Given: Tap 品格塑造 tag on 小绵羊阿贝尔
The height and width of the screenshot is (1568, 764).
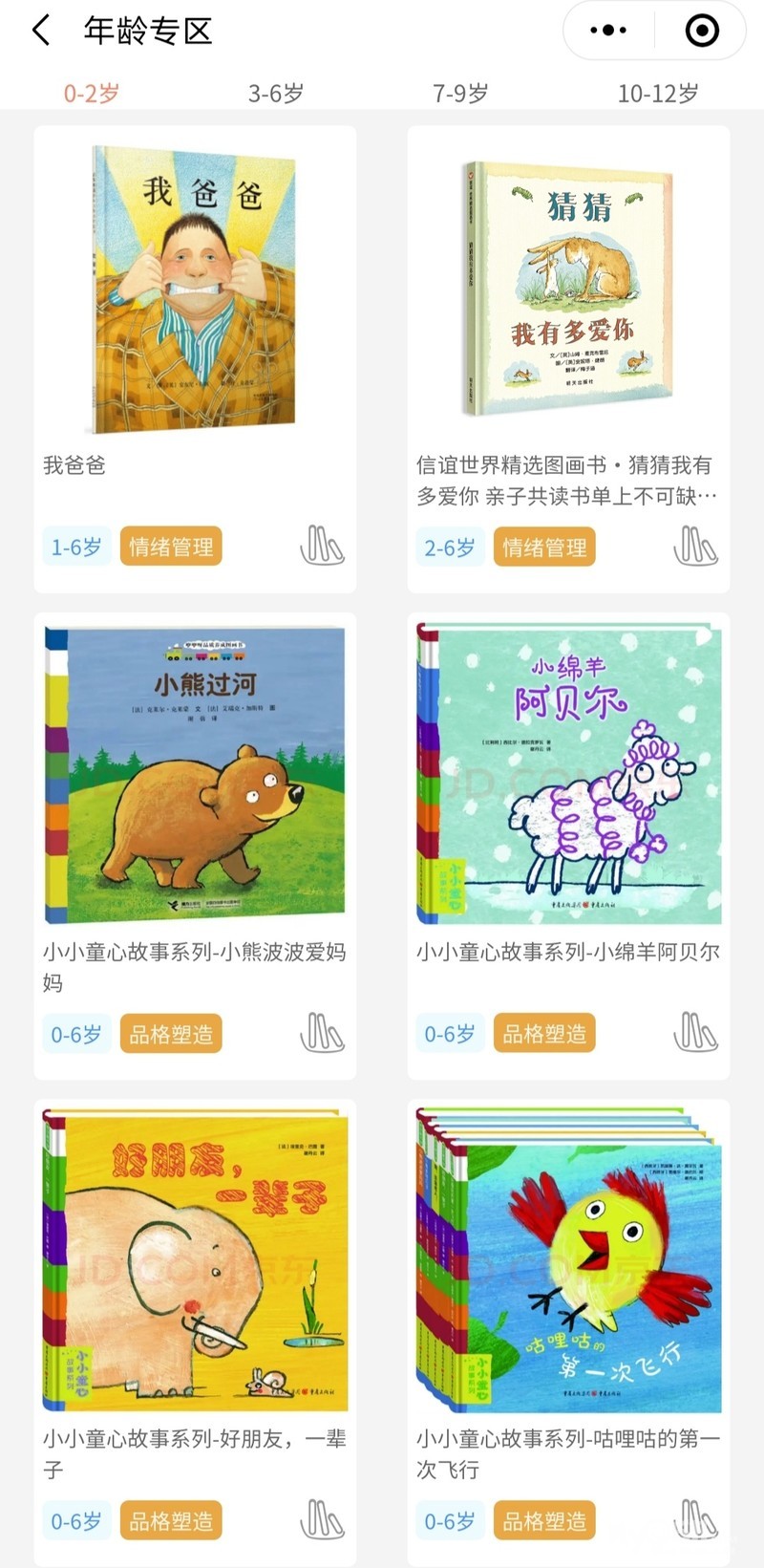Looking at the screenshot, I should coord(544,1034).
